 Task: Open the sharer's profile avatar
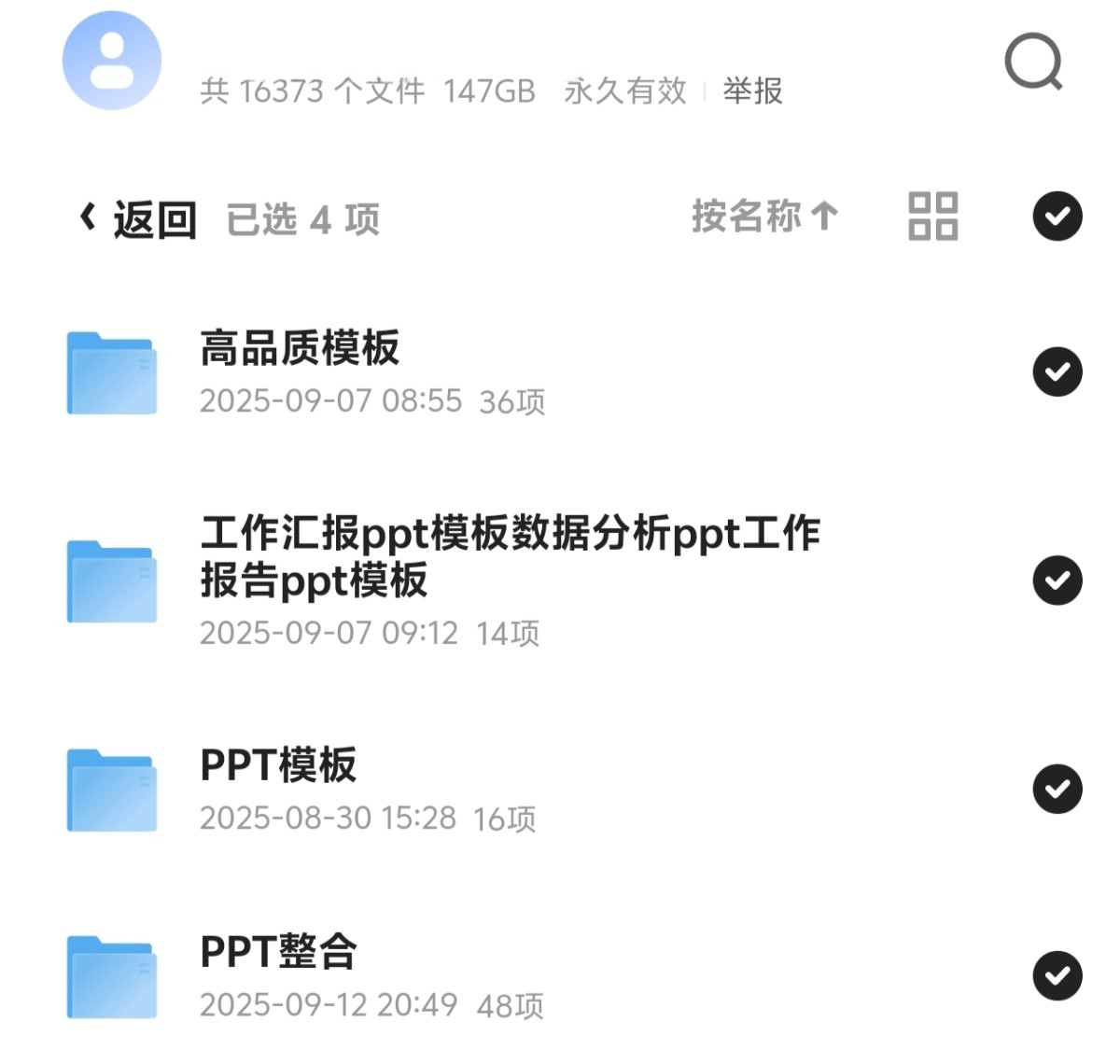point(112,61)
